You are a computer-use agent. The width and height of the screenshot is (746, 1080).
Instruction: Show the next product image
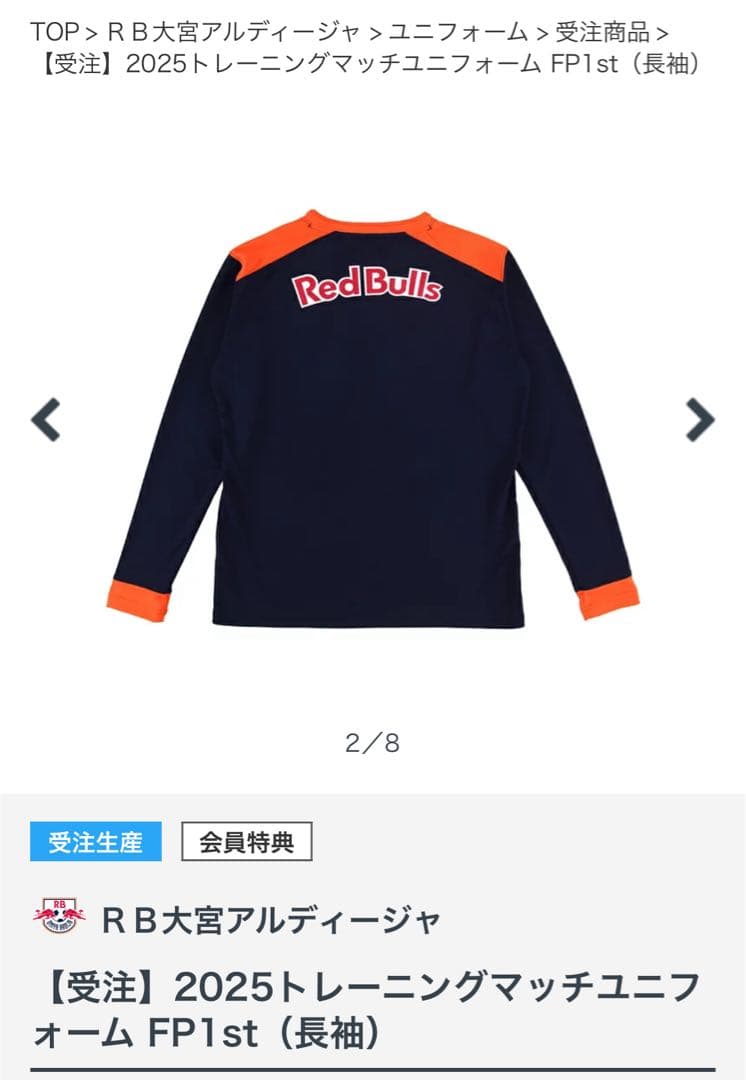(699, 420)
